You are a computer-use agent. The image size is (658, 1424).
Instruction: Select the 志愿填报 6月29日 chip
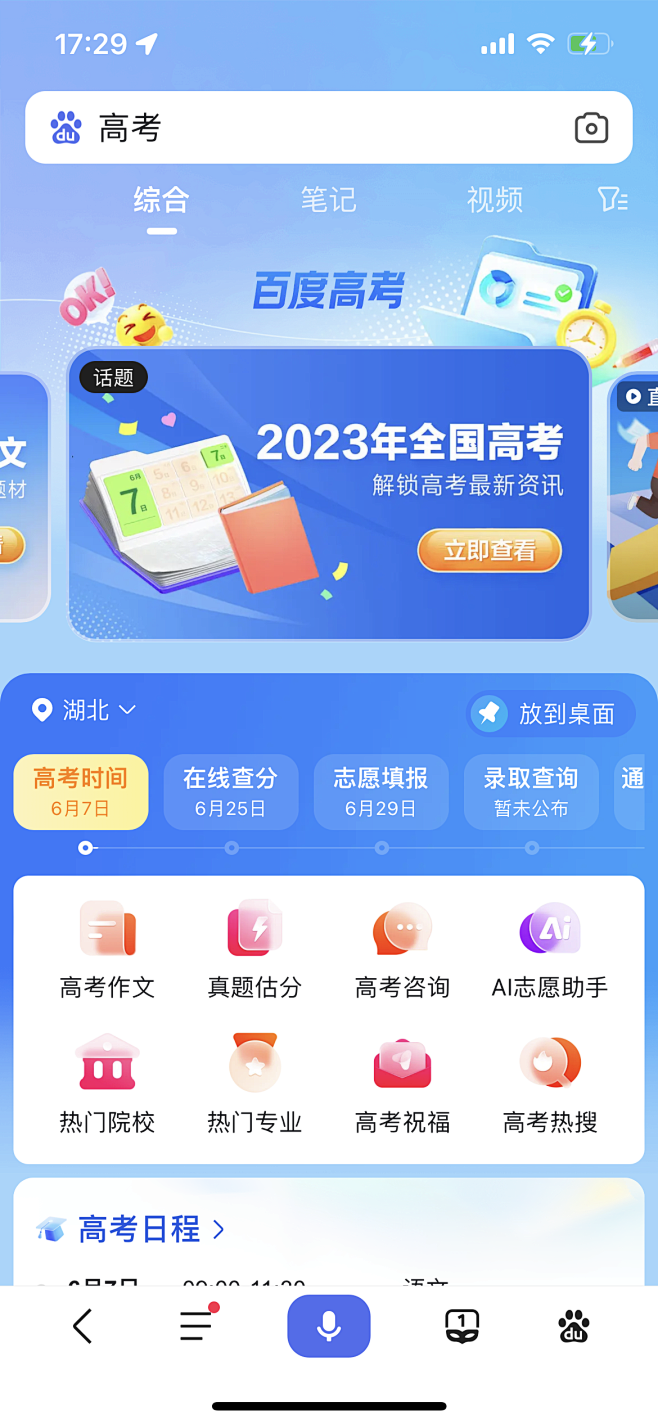click(381, 792)
